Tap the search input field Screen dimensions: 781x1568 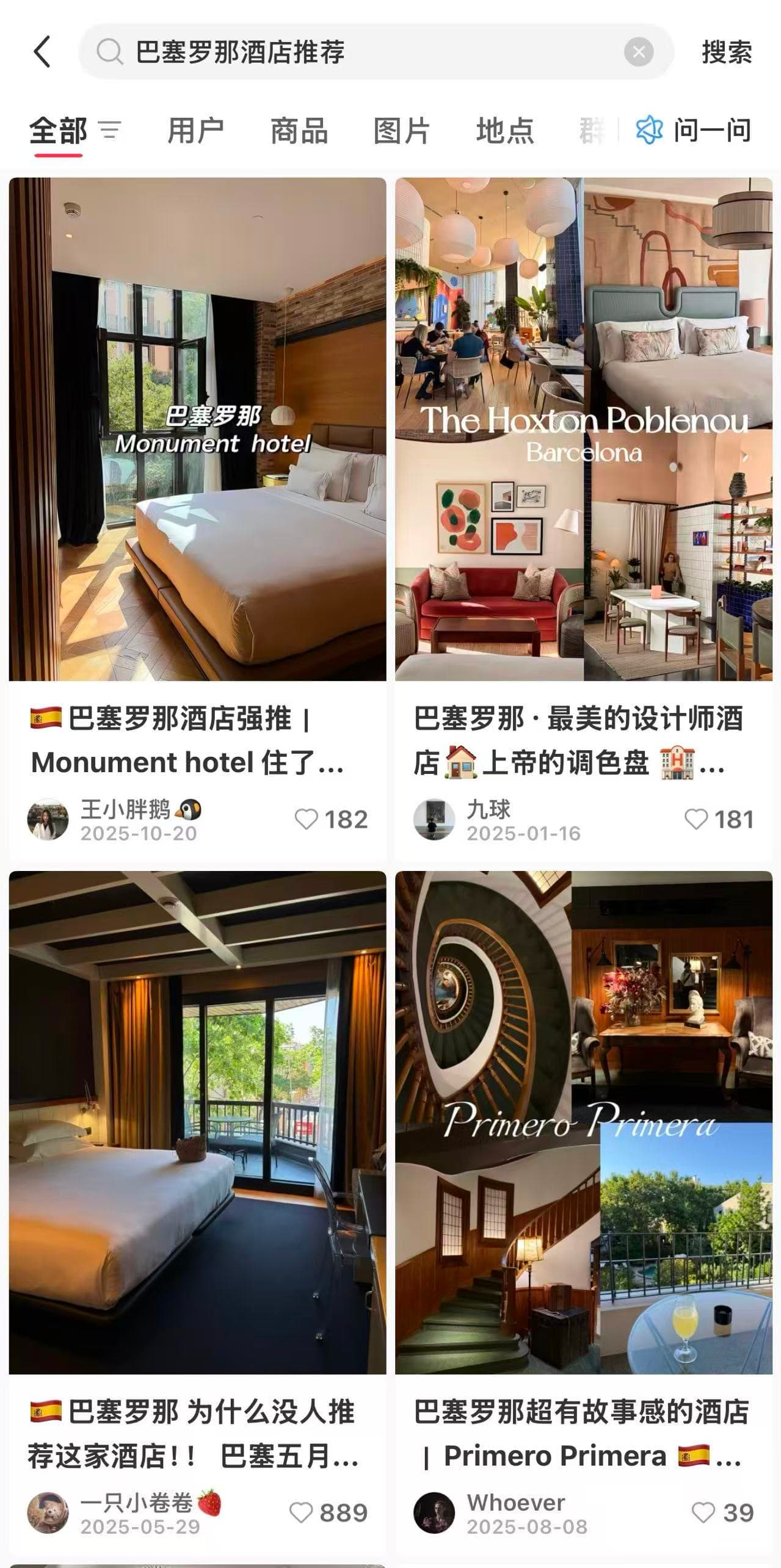tap(305, 52)
